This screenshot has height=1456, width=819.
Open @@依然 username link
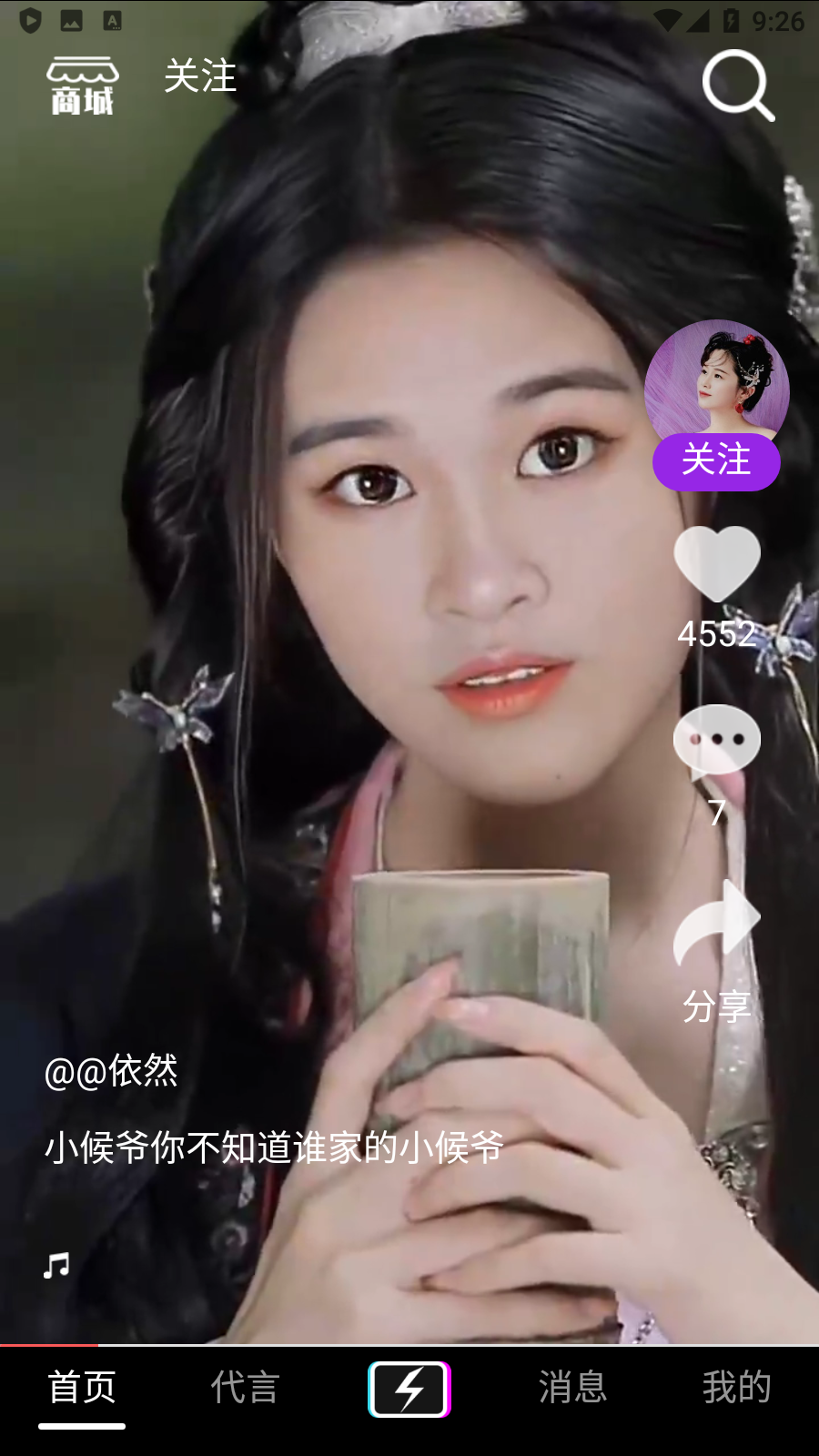pyautogui.click(x=111, y=1071)
